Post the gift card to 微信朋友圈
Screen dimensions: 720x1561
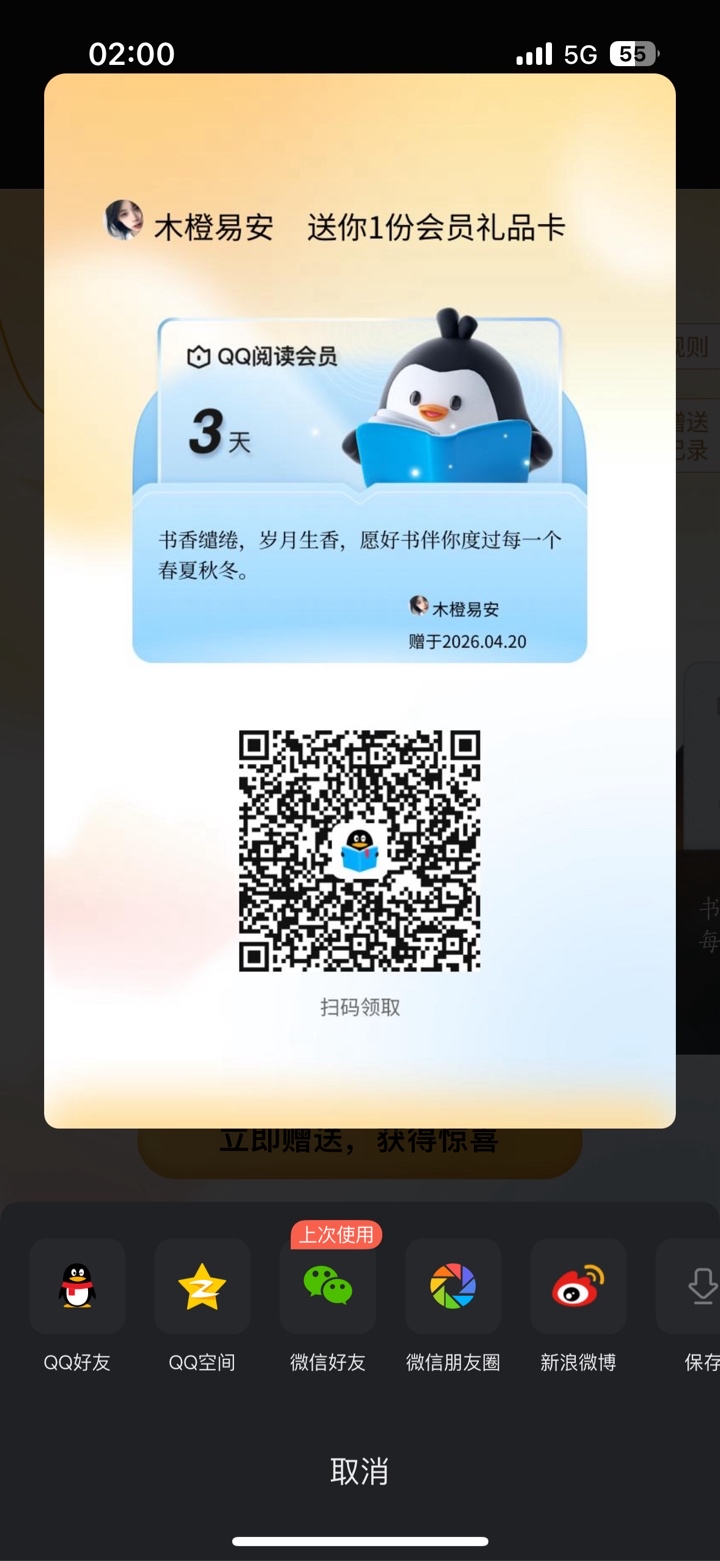[x=453, y=1286]
